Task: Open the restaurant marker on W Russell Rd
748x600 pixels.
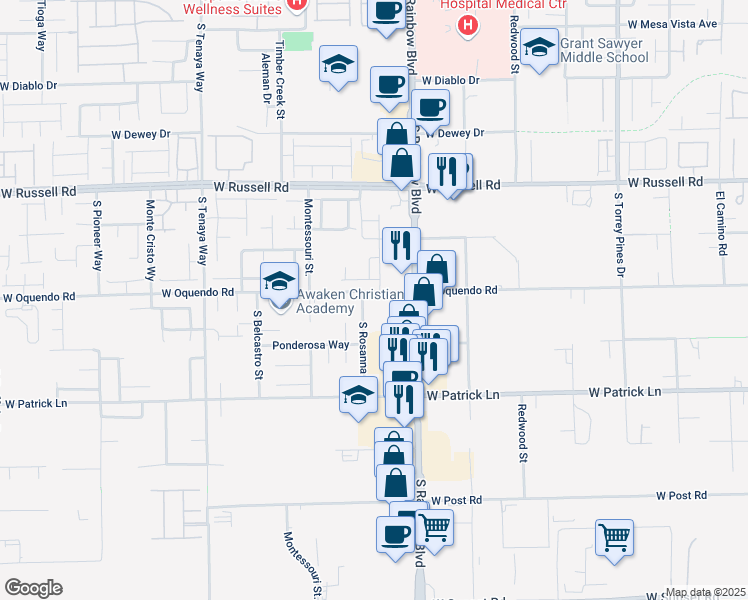Action: pos(446,174)
